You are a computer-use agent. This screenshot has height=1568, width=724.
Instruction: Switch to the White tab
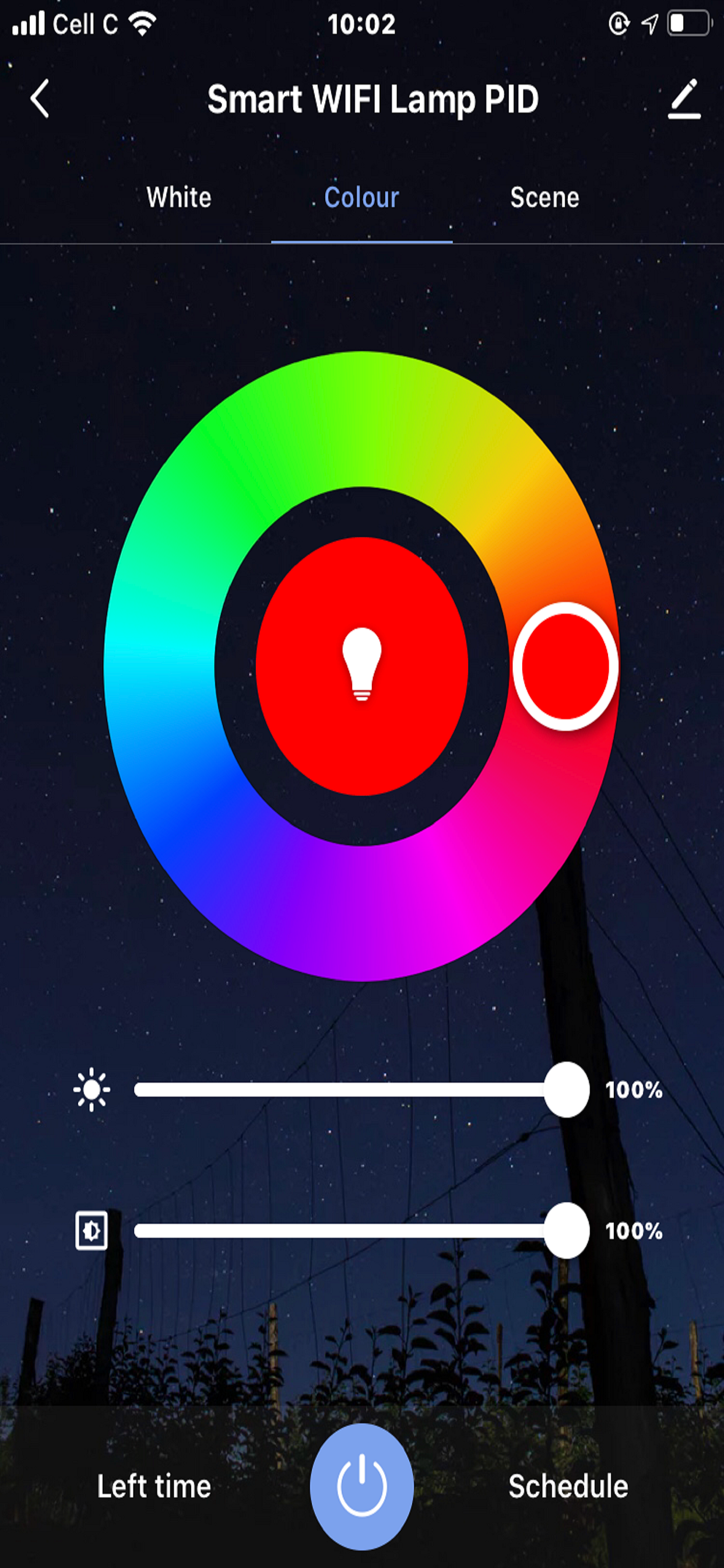[179, 197]
